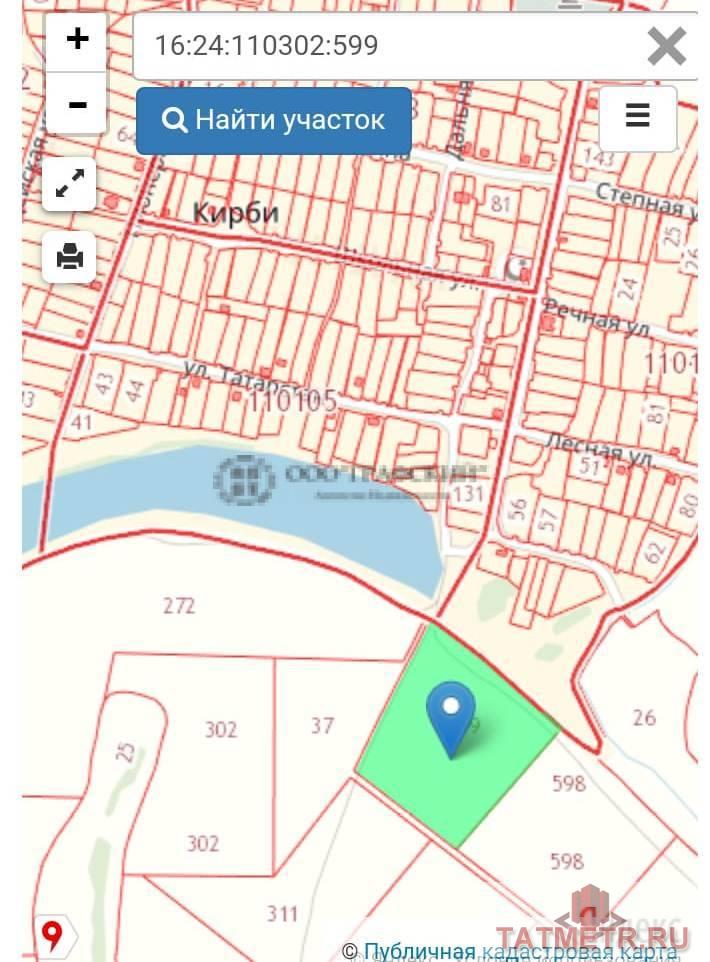Clear the entered cadastral number
Image resolution: width=710 pixels, height=962 pixels.
tap(666, 46)
